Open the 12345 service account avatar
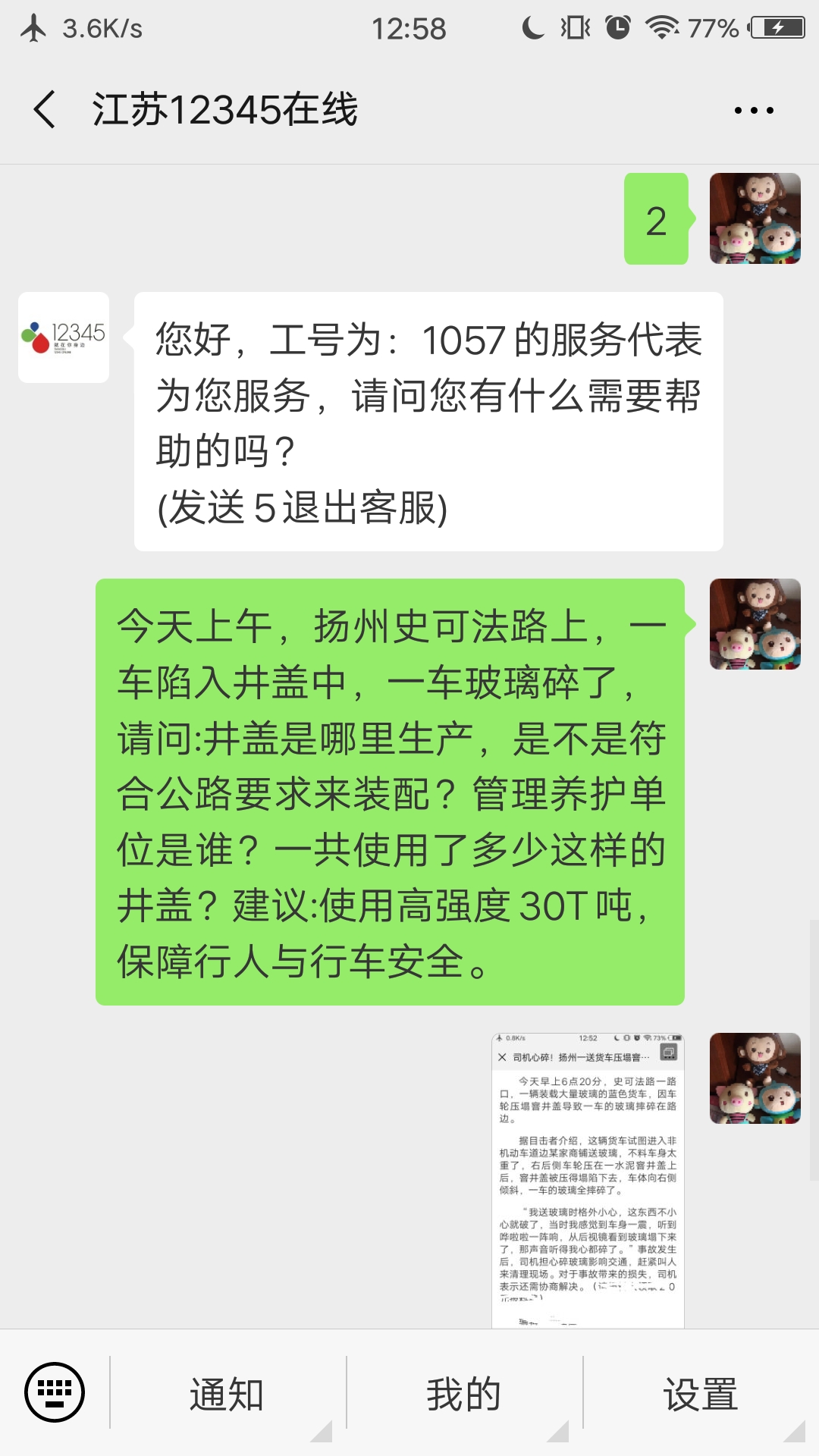This screenshot has width=819, height=1456. click(x=64, y=337)
